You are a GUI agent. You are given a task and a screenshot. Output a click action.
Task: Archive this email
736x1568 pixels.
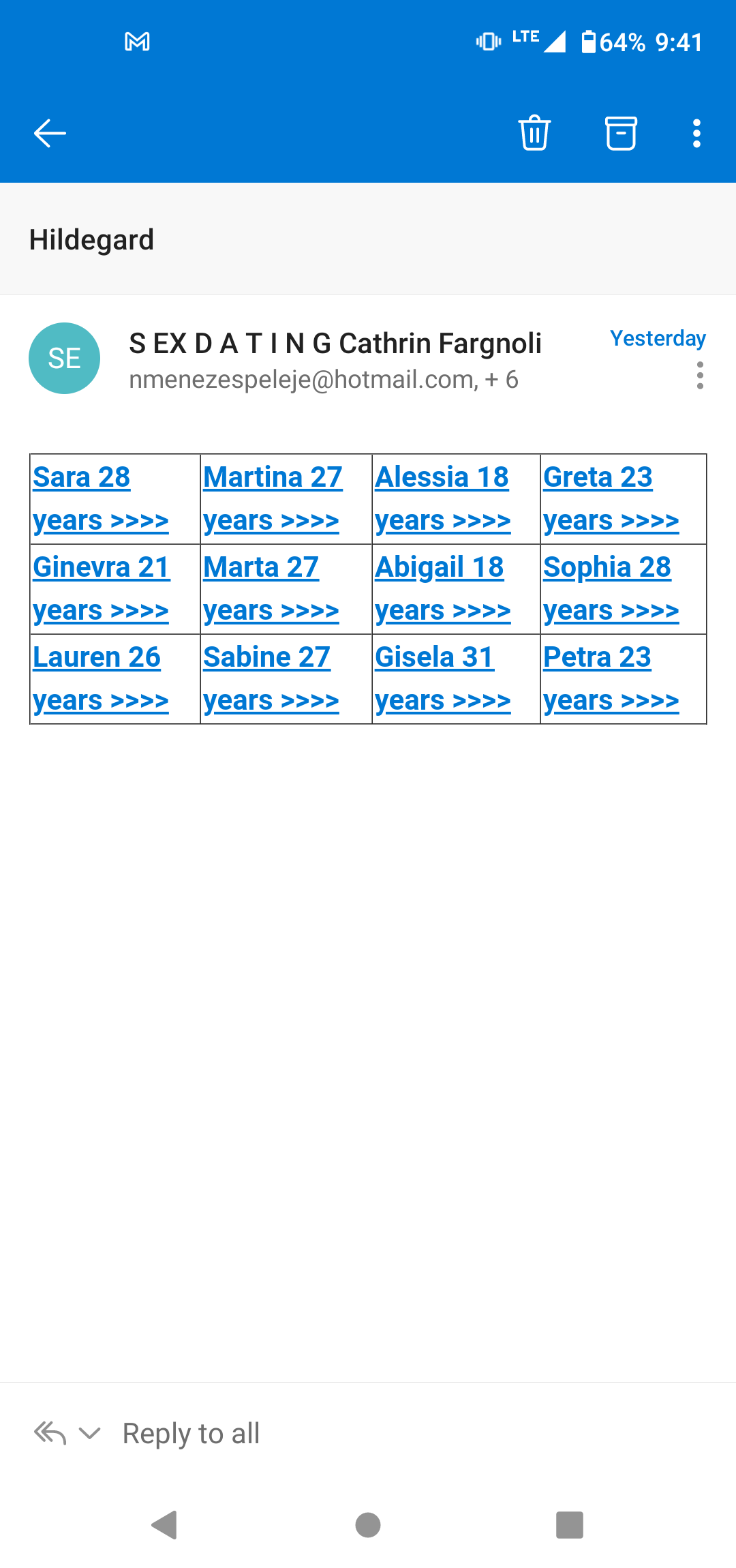pos(621,133)
